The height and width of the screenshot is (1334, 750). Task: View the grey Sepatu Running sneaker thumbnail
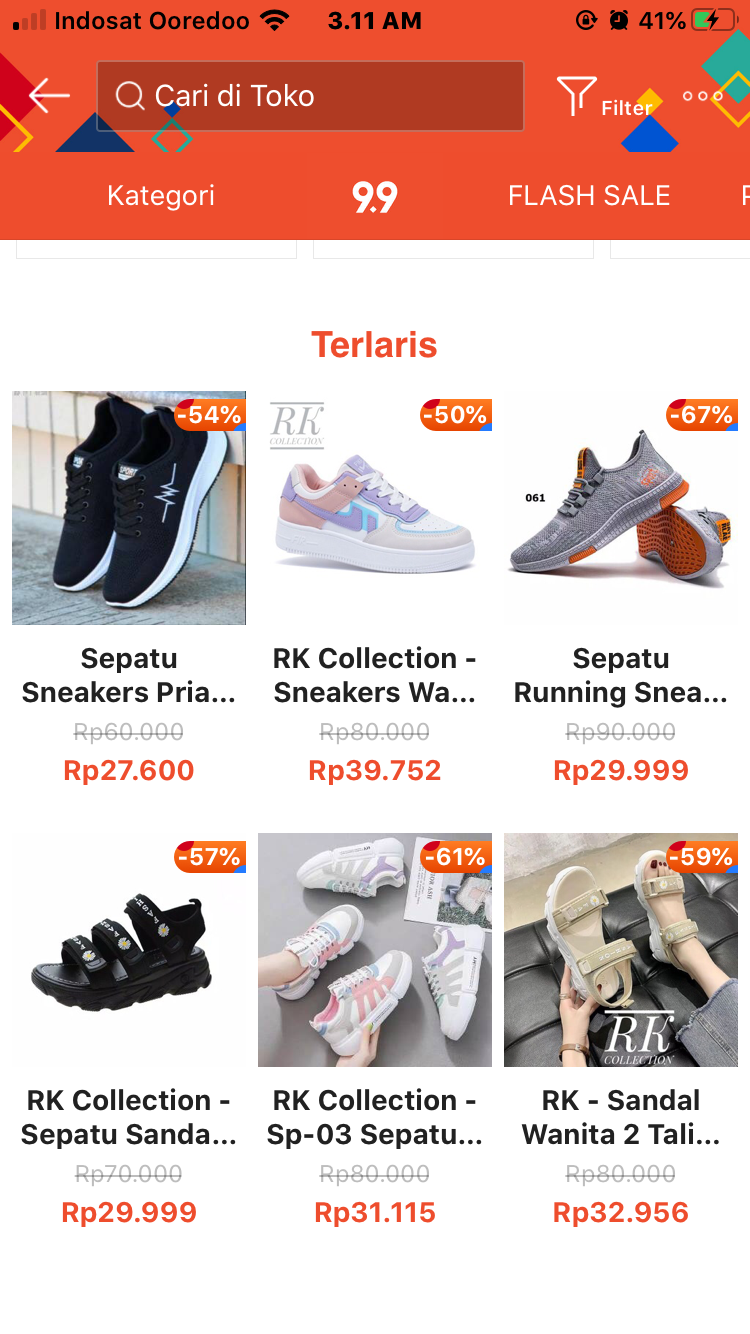tap(620, 507)
